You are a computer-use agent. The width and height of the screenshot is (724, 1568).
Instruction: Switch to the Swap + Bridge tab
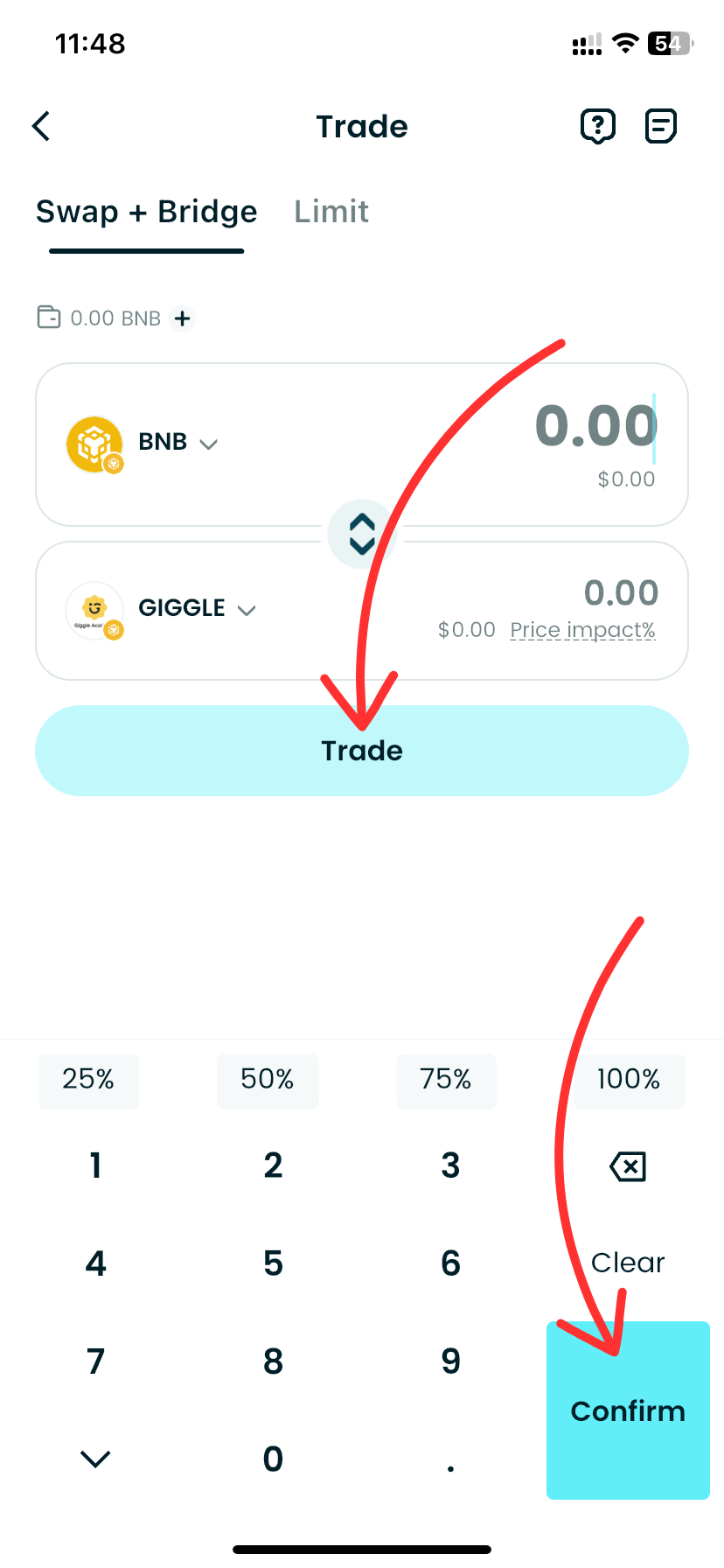[x=146, y=211]
